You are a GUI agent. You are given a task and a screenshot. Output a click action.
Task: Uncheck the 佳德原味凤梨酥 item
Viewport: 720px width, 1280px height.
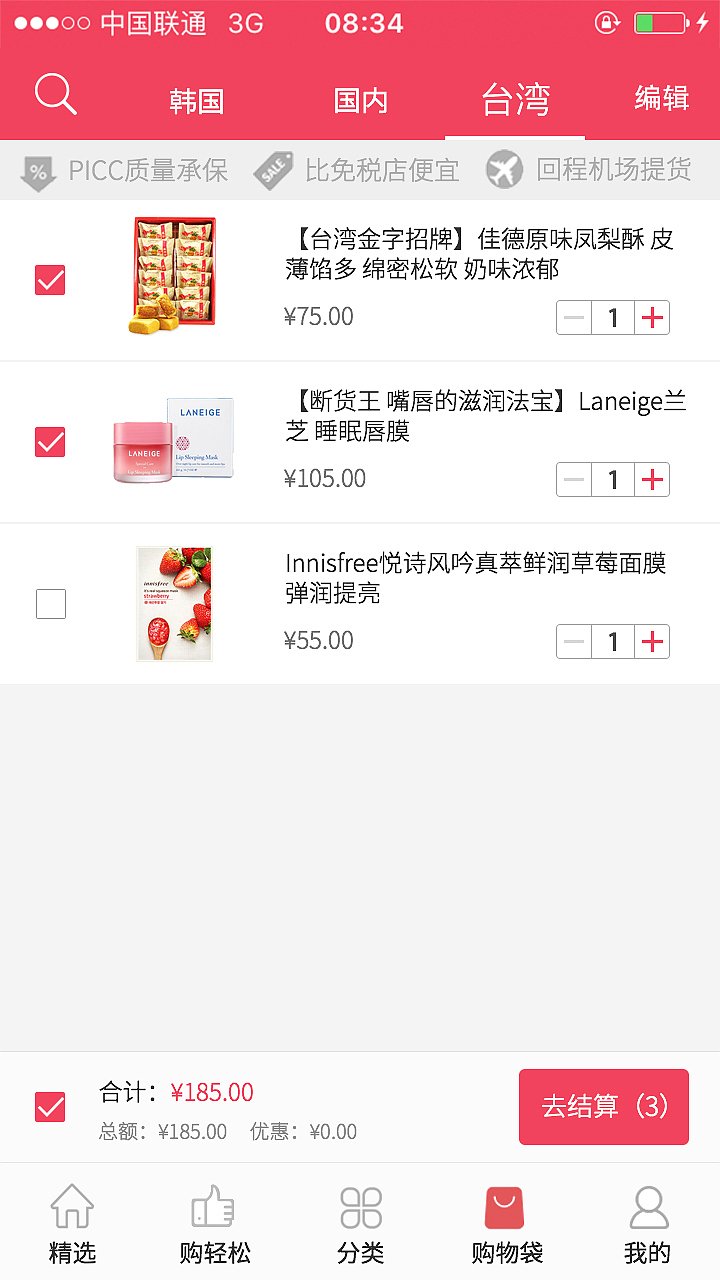pyautogui.click(x=50, y=280)
